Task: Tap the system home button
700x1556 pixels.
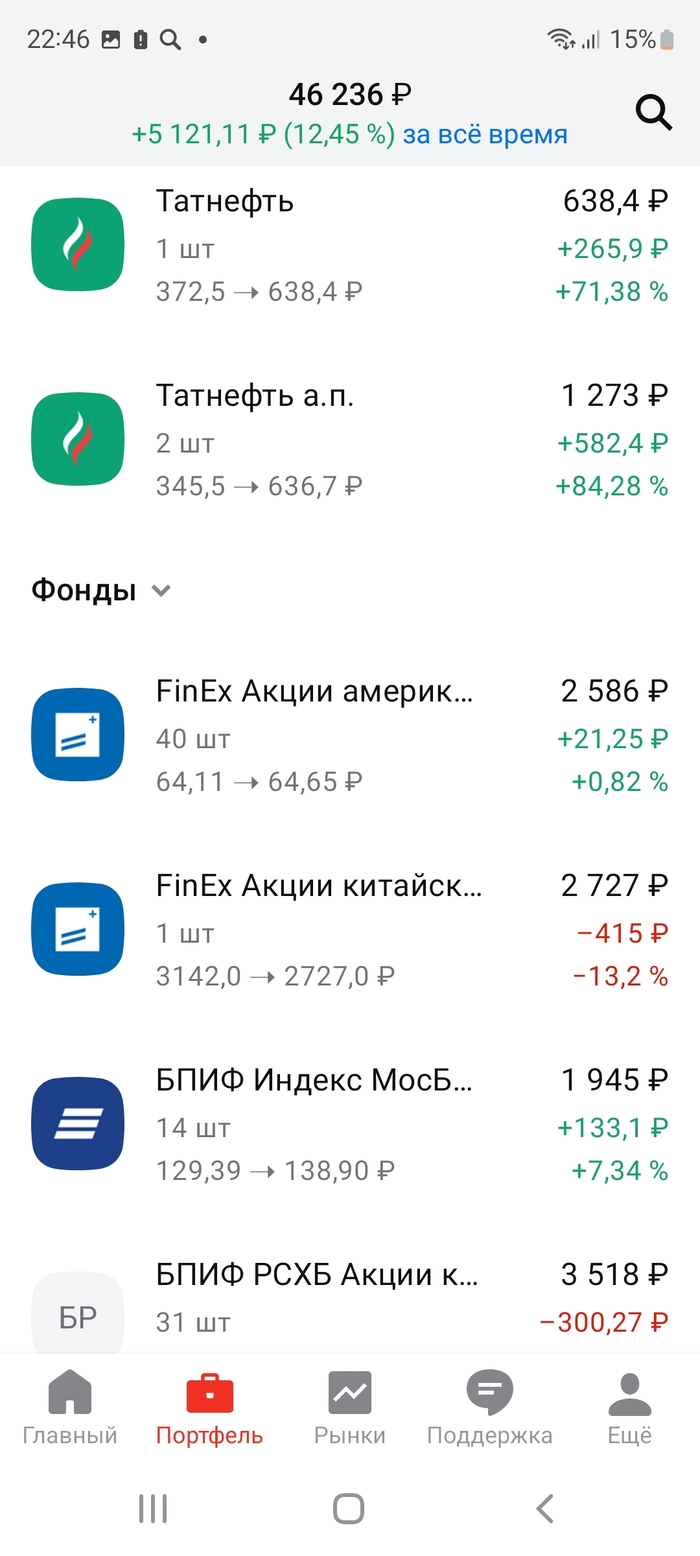Action: [348, 1508]
